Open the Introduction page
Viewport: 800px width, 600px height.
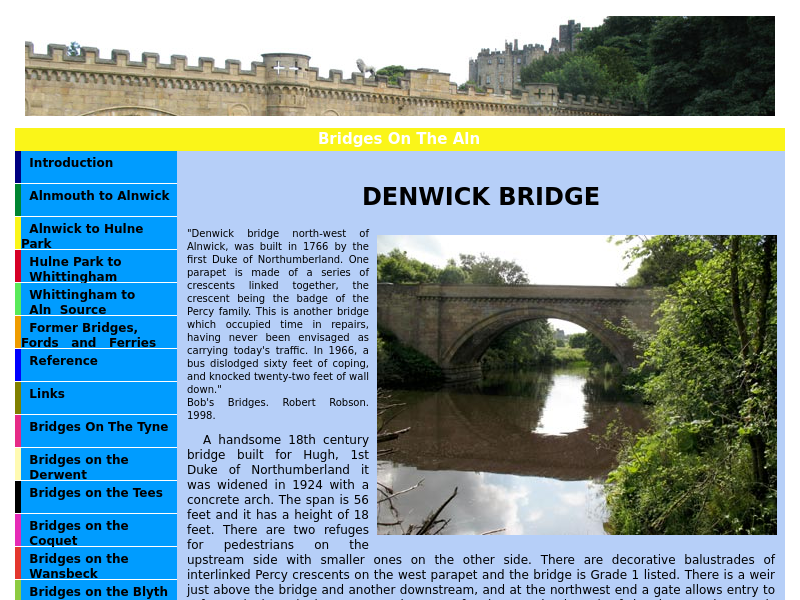tap(71, 163)
